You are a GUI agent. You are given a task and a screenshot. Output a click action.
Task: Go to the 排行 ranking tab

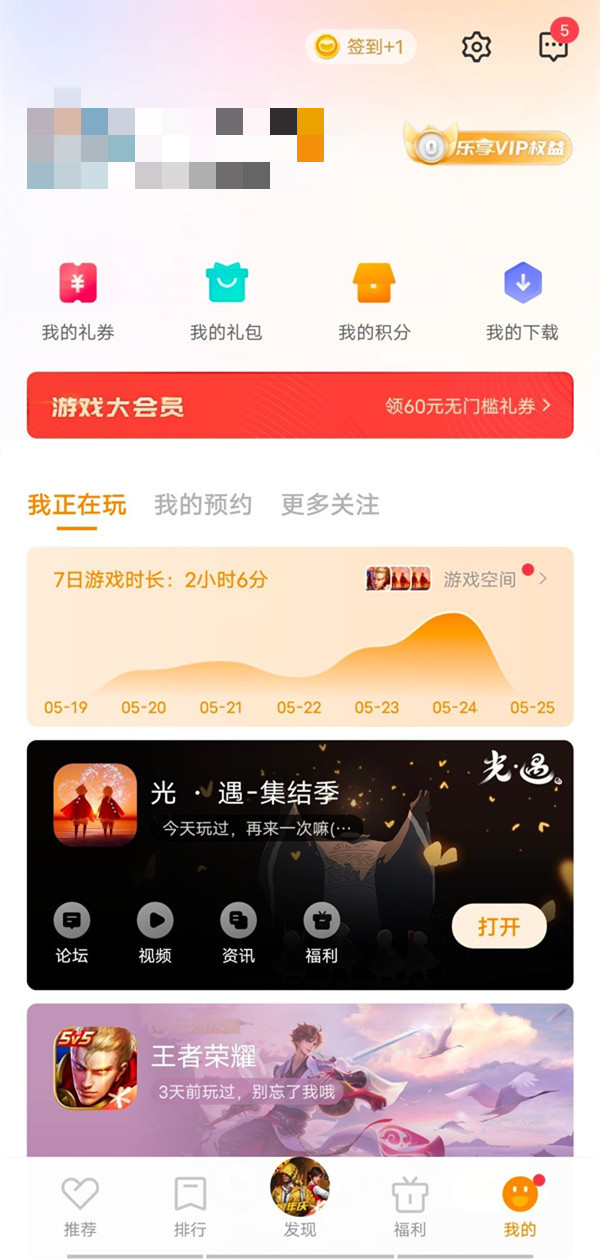click(190, 1207)
